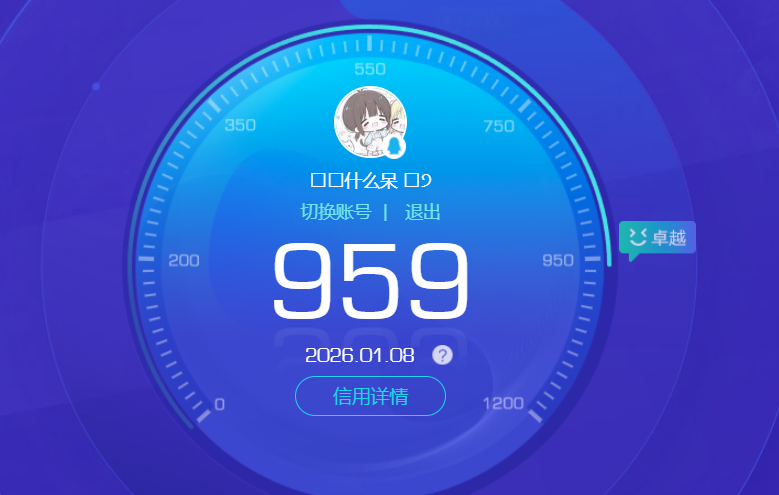Viewport: 779px width, 495px height.
Task: Tap 切换账号 to switch account
Action: [x=336, y=212]
